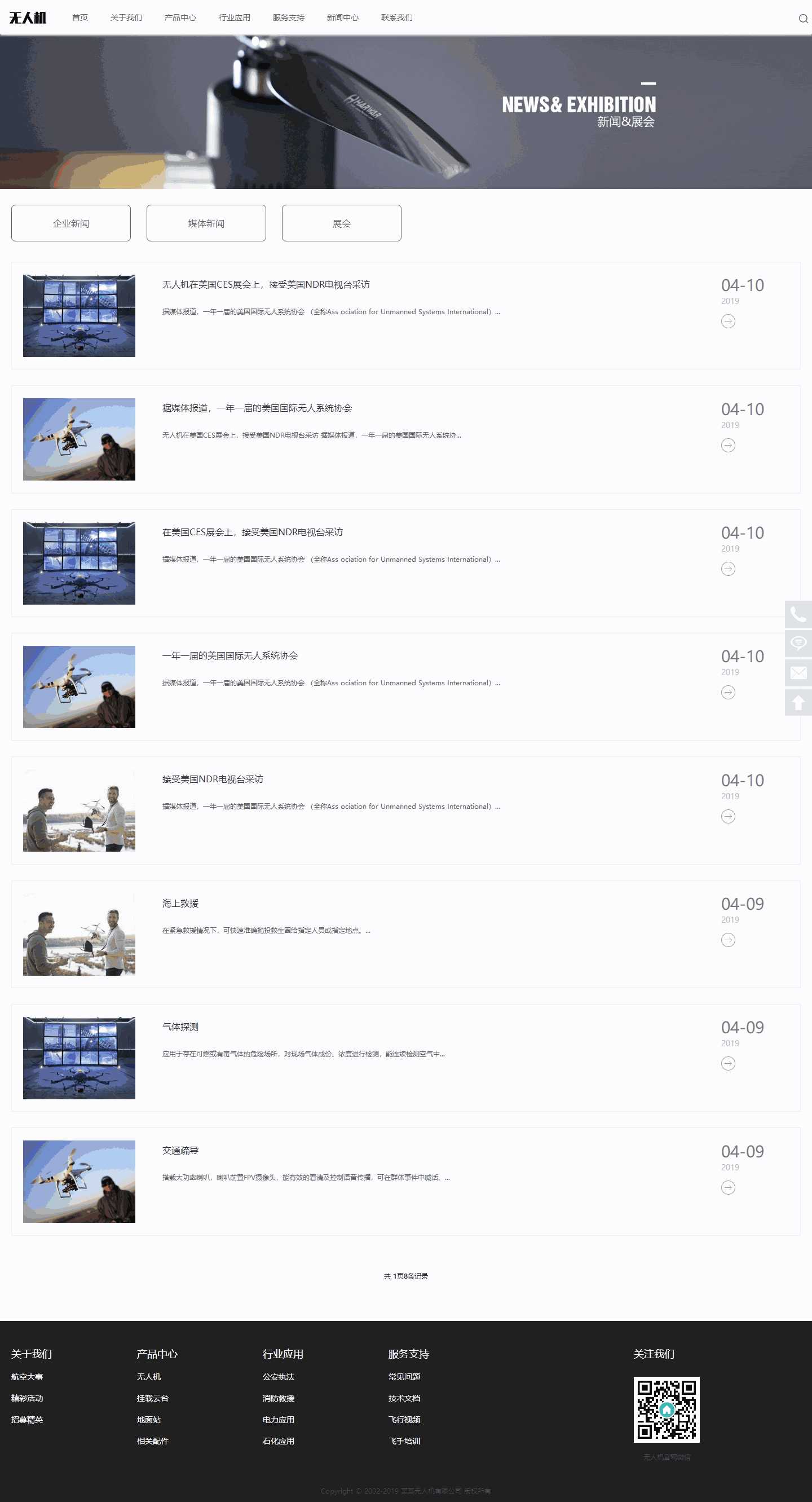The image size is (812, 1502).
Task: Open the 接受美国NDR电视台采访 news card
Action: click(x=212, y=779)
